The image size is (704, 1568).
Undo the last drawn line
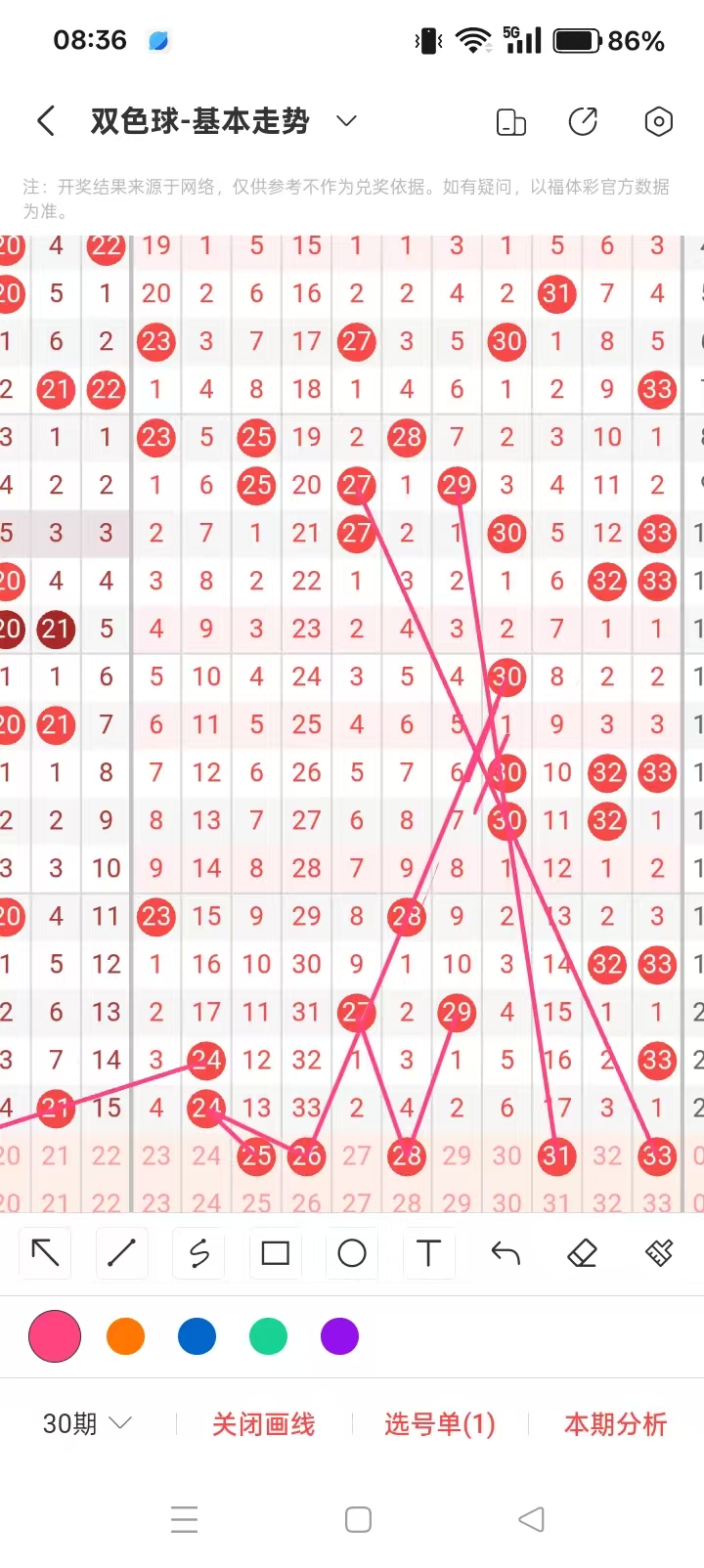coord(506,1252)
